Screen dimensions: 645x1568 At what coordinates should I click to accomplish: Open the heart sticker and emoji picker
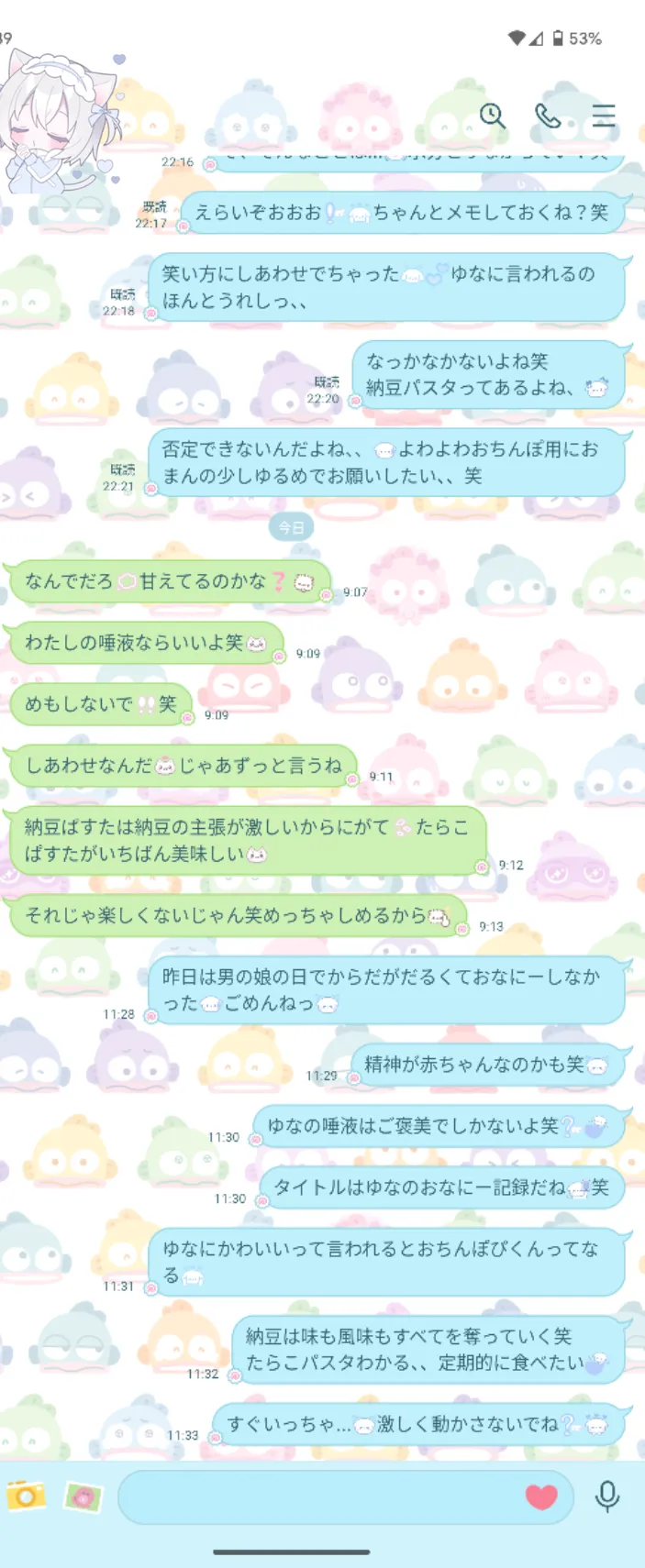pos(541,1496)
